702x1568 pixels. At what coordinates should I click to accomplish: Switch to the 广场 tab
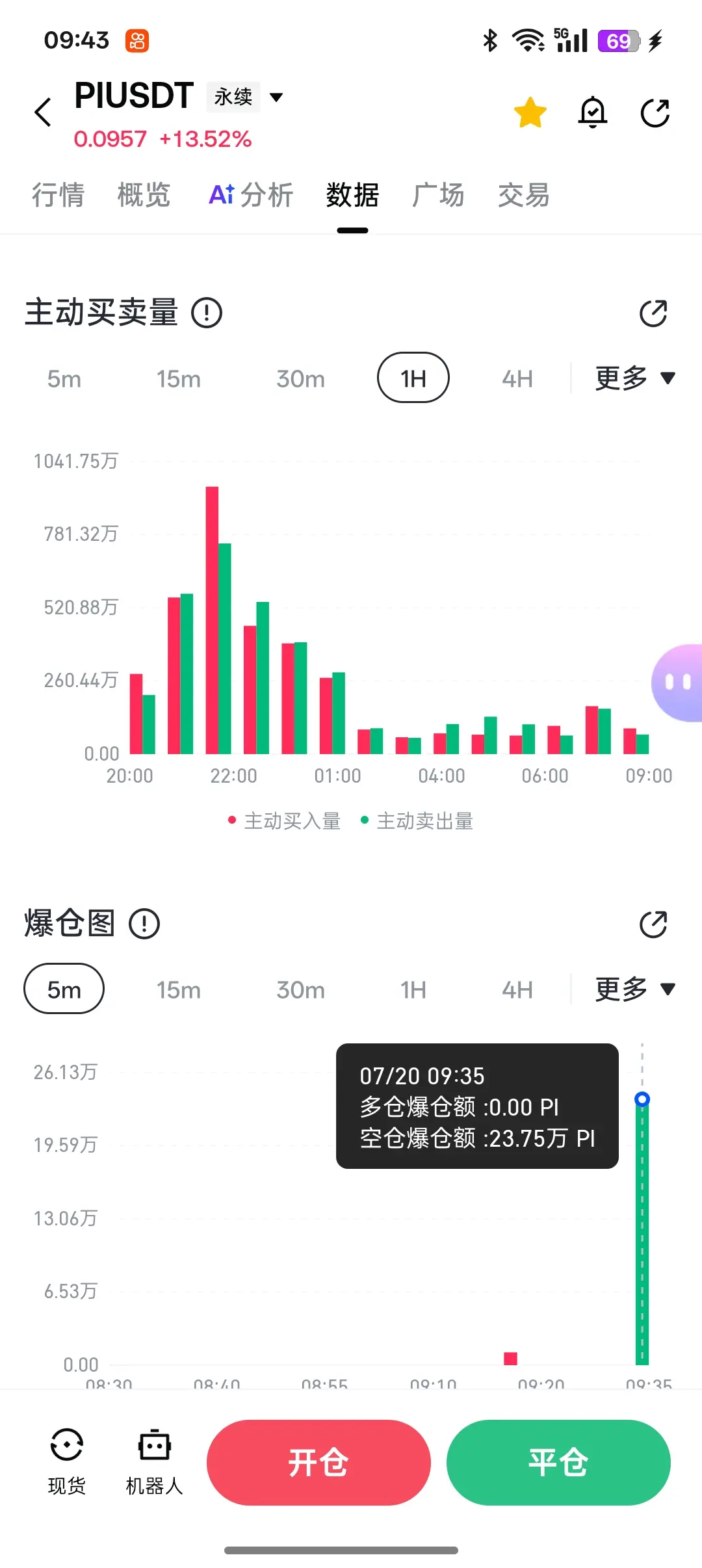click(x=438, y=195)
